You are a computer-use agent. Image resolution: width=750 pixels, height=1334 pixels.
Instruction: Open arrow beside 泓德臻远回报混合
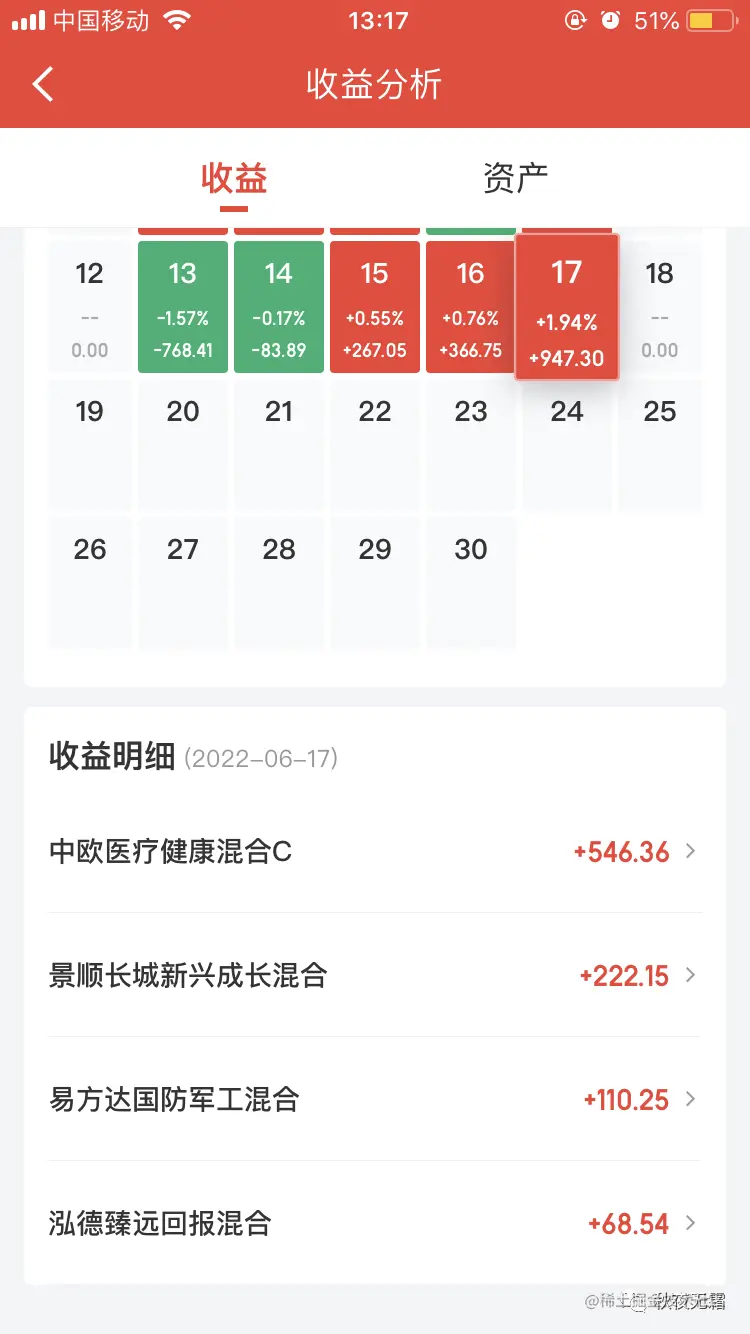690,1223
